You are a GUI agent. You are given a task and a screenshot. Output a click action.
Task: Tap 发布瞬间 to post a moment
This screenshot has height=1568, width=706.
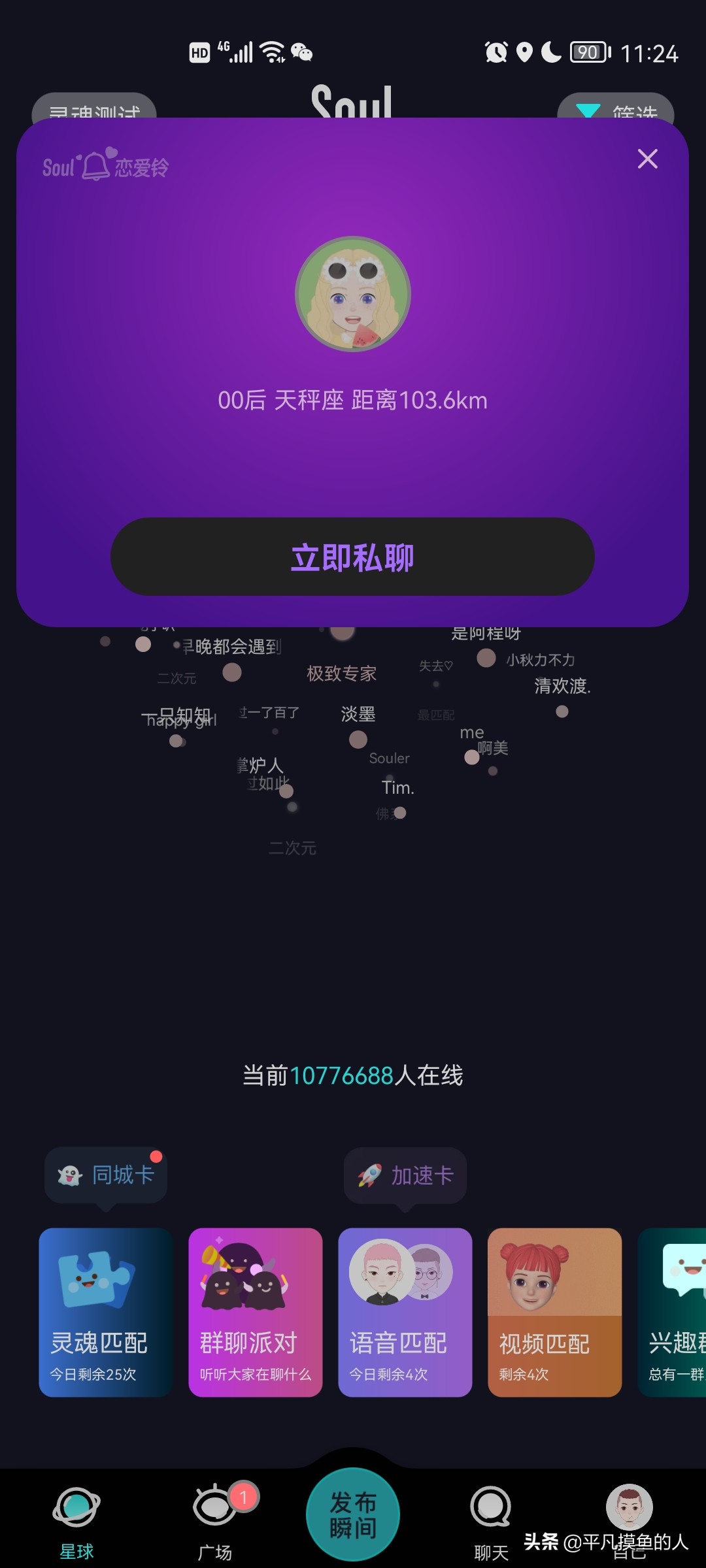[353, 1514]
